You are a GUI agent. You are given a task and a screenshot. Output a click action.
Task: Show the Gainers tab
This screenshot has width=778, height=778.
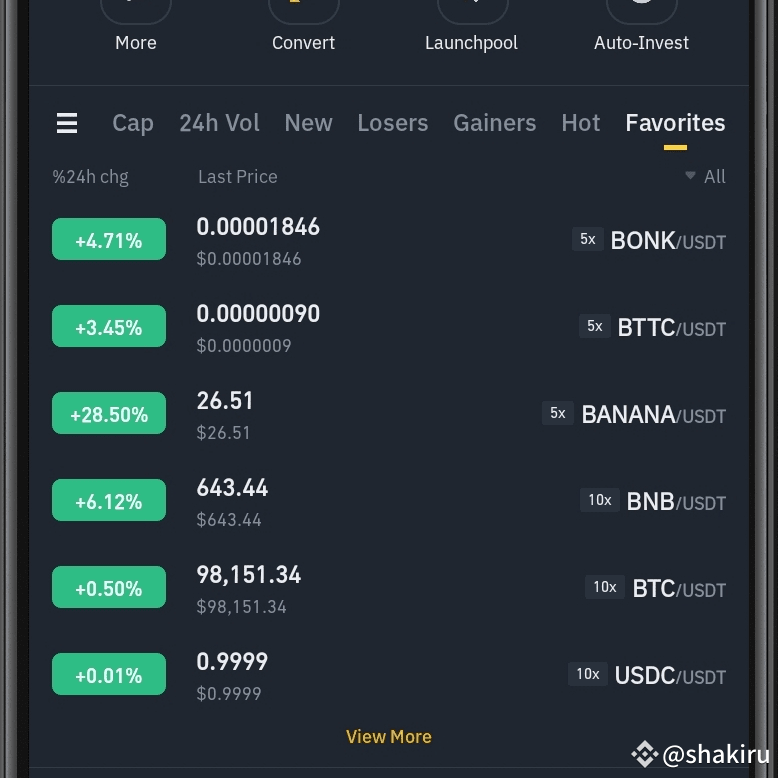(x=494, y=123)
